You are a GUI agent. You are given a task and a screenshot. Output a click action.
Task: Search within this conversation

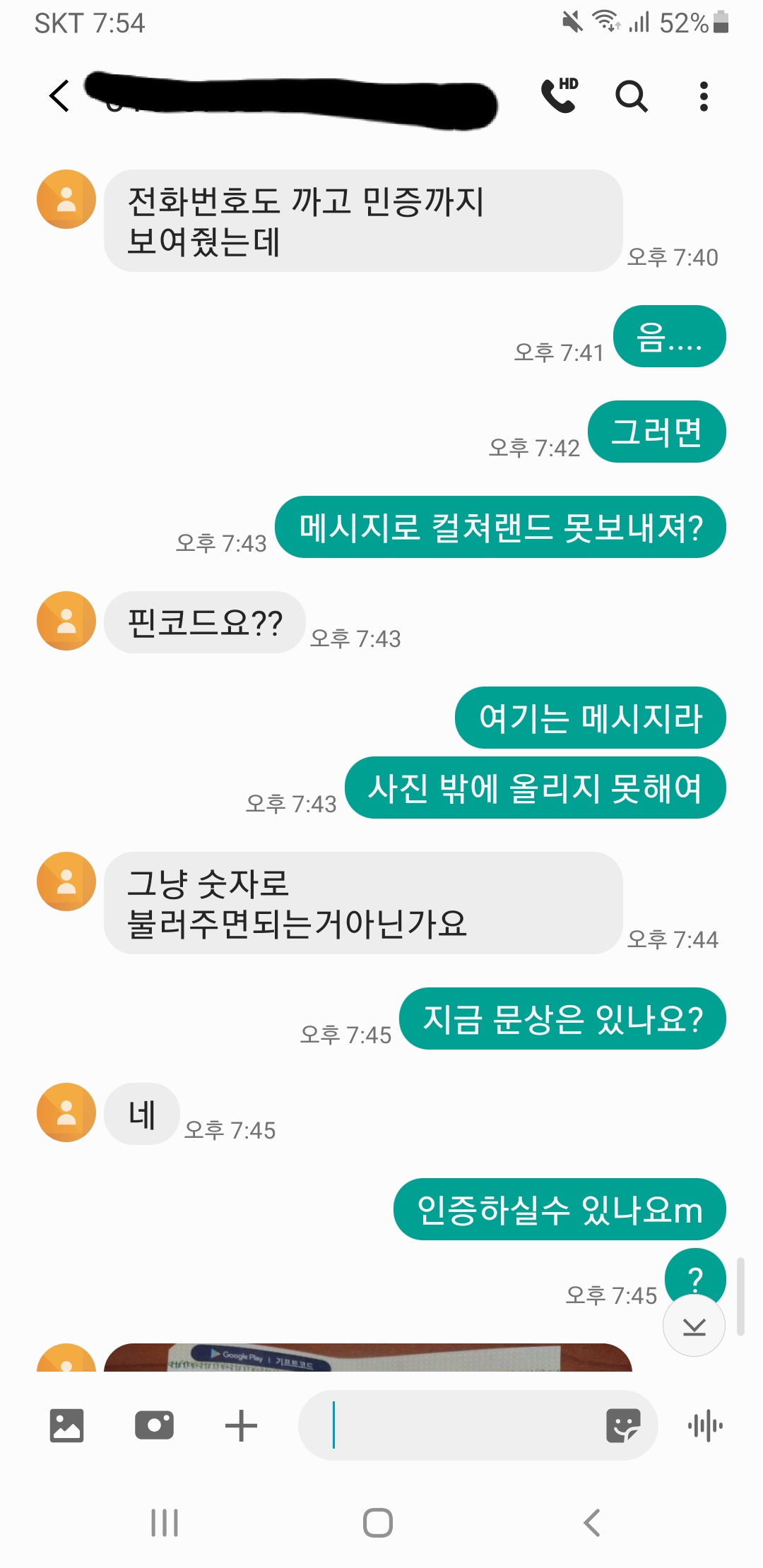point(631,96)
